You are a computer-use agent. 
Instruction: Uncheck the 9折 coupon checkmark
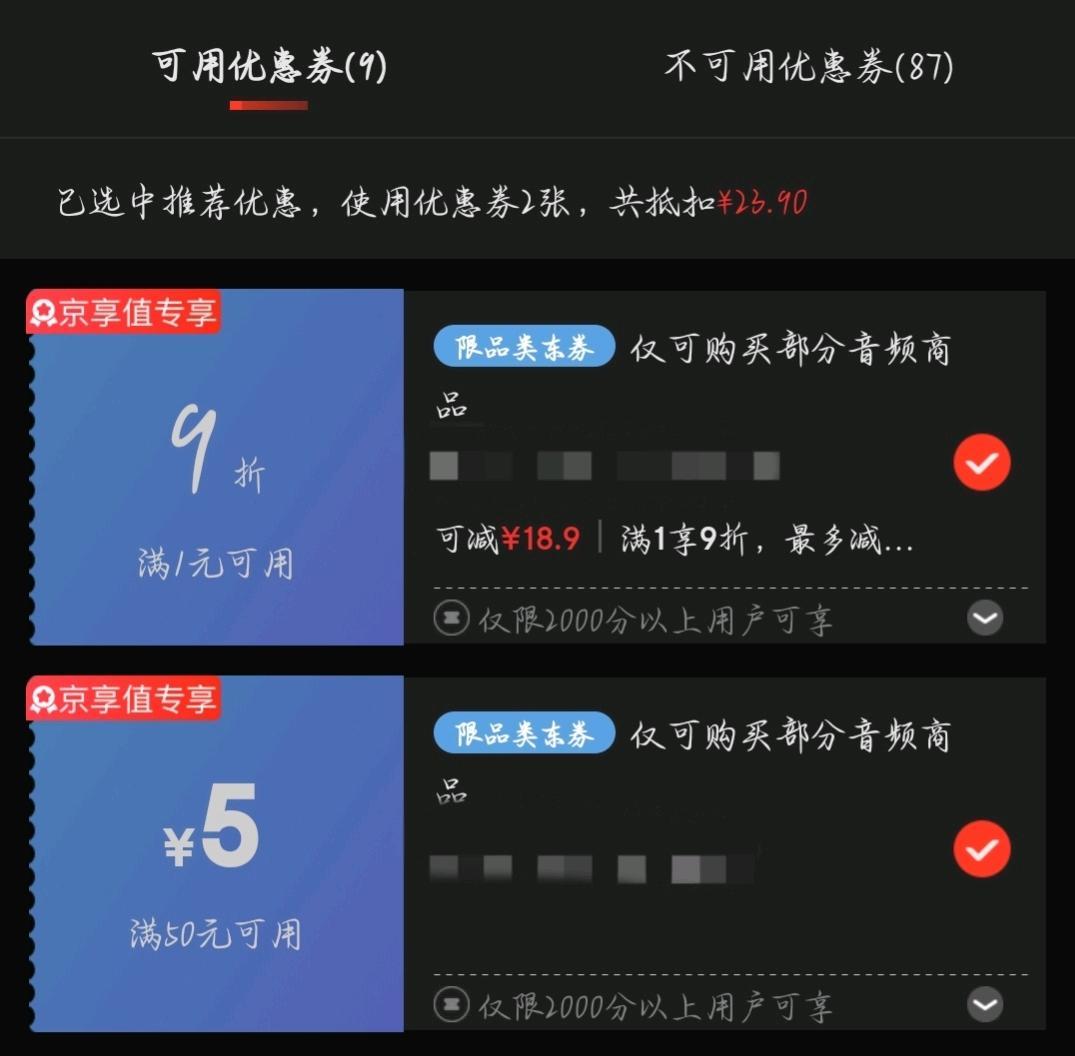pos(981,463)
